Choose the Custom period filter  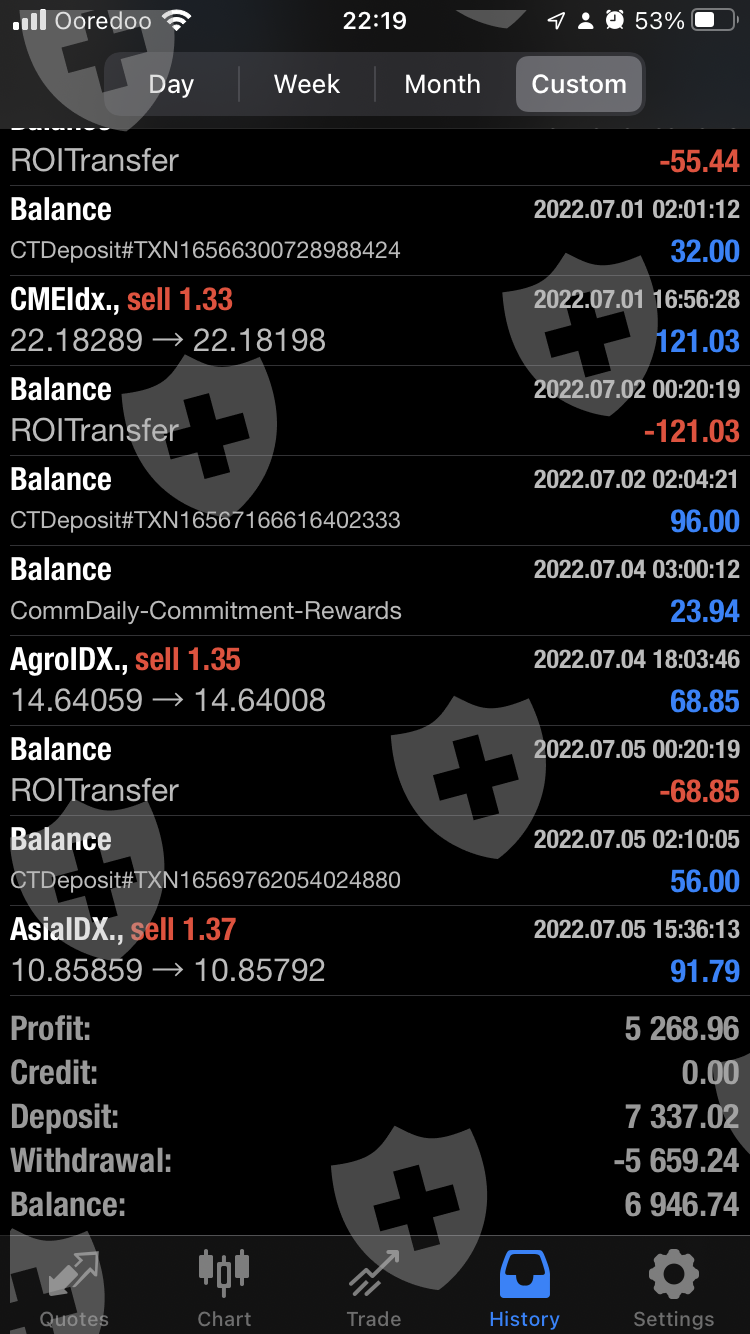pos(579,84)
